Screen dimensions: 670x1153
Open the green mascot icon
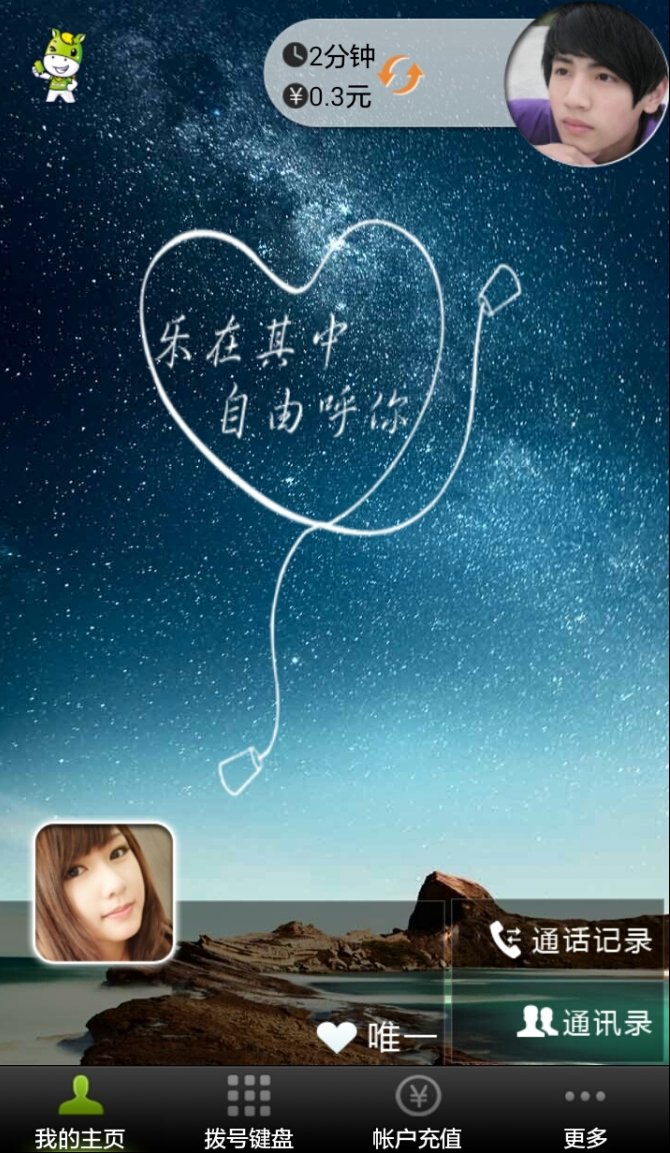click(x=62, y=65)
